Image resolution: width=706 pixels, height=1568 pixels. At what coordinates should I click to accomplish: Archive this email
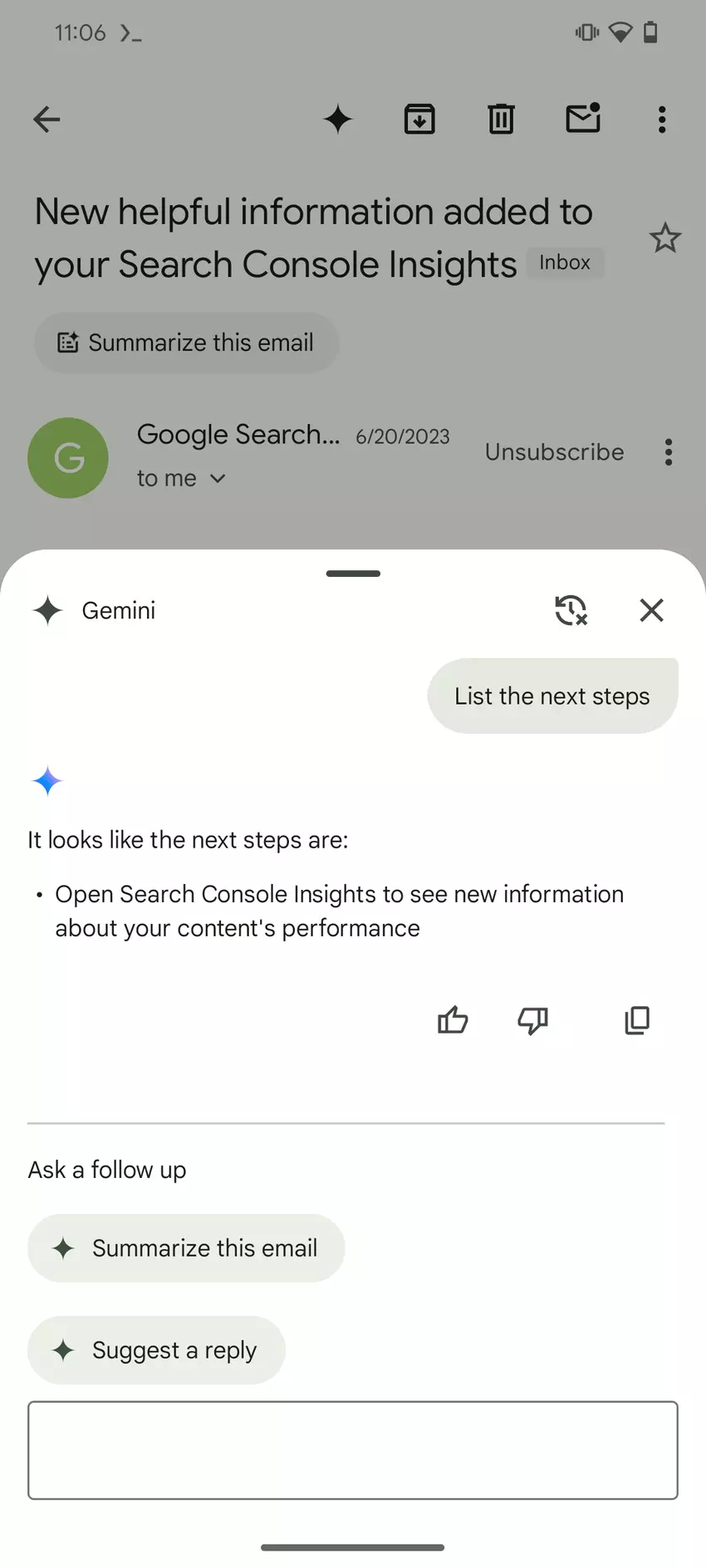tap(419, 120)
